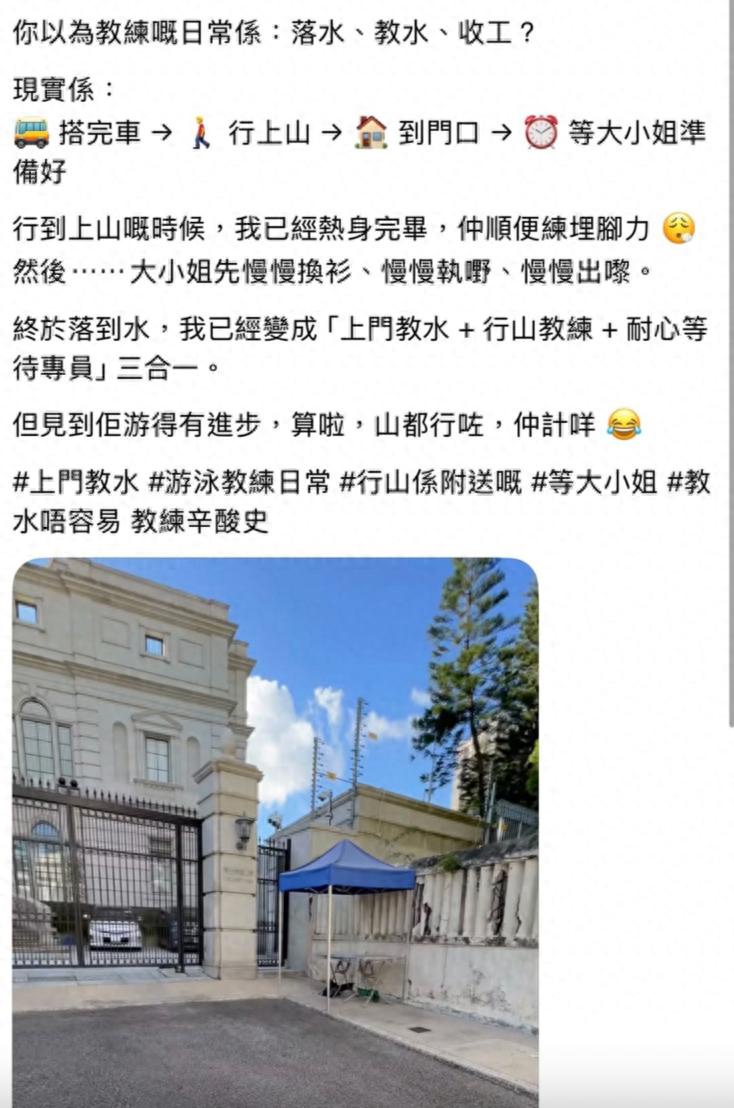The width and height of the screenshot is (734, 1108).
Task: Open the #上門教水 hashtag
Action: point(76,483)
